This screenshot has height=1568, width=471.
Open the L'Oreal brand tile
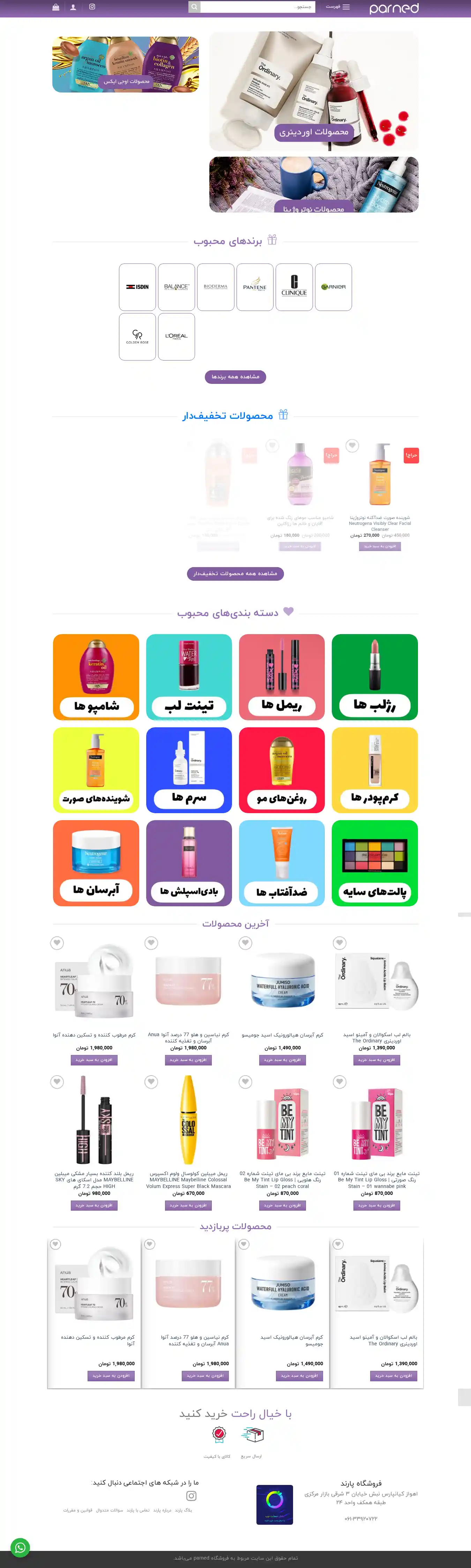(x=177, y=336)
